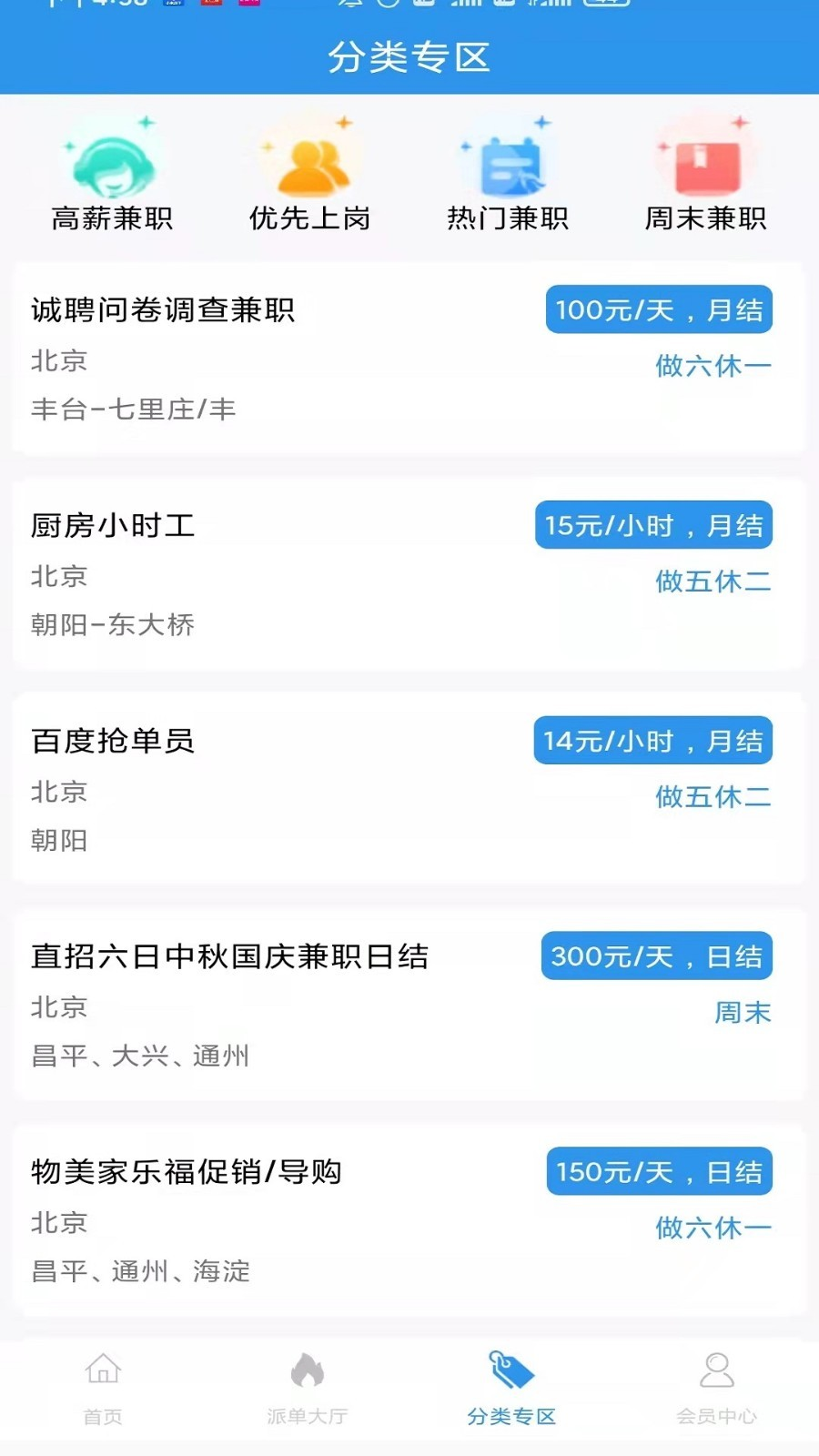
Task: Switch to the 首页 tab
Action: [103, 1388]
